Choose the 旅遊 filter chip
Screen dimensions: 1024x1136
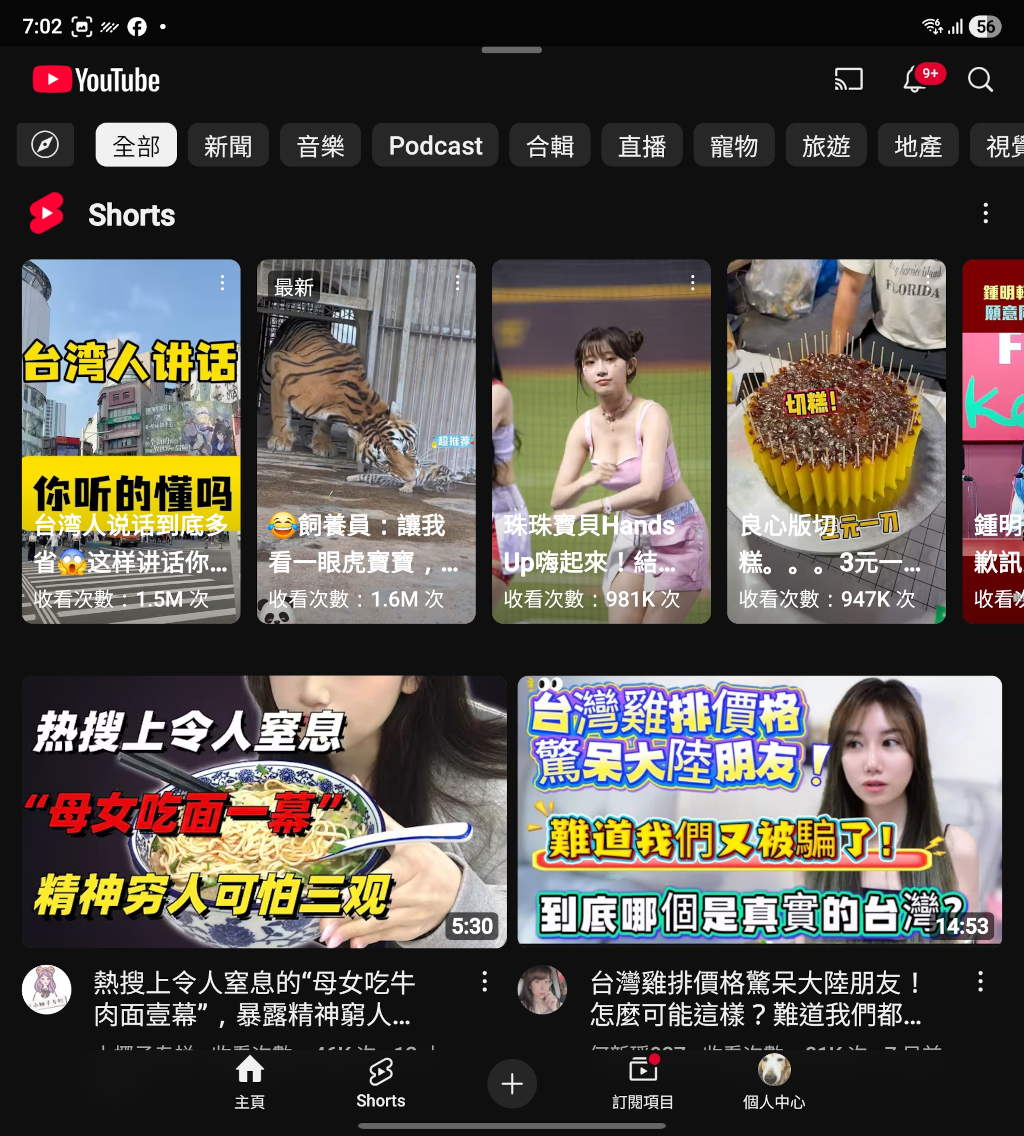(x=826, y=146)
